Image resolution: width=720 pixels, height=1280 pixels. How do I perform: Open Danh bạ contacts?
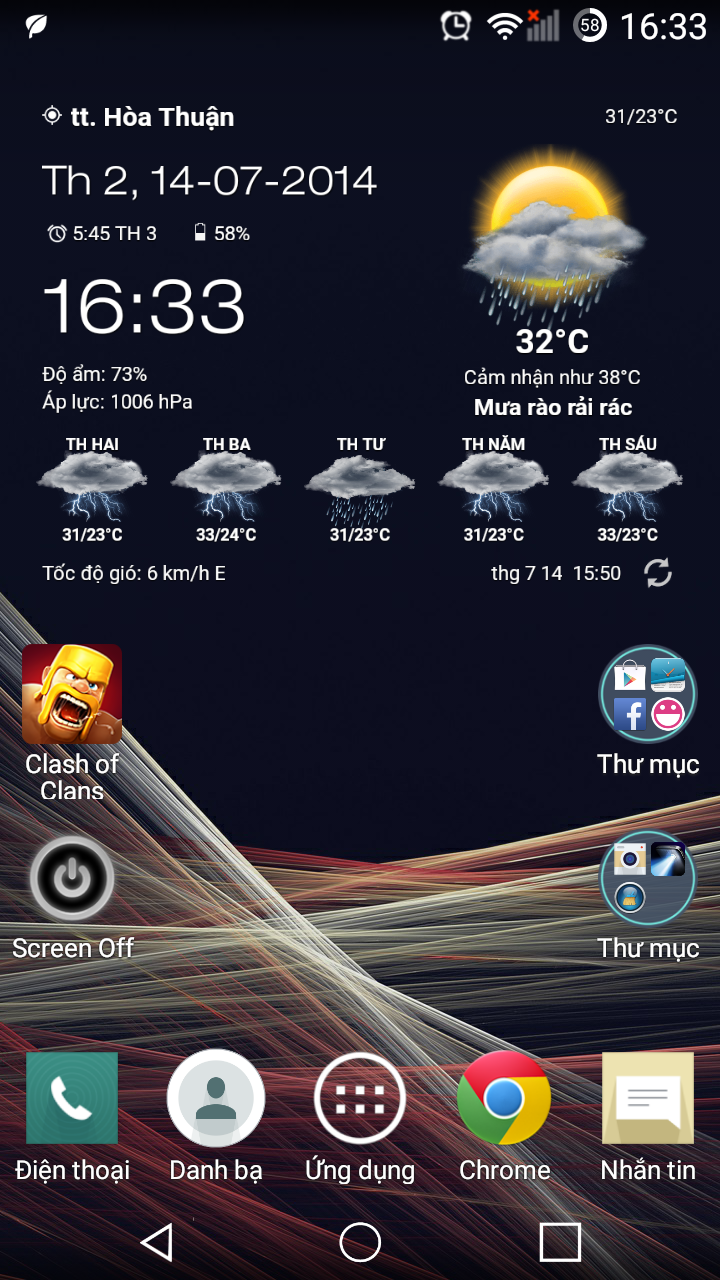click(x=216, y=1098)
